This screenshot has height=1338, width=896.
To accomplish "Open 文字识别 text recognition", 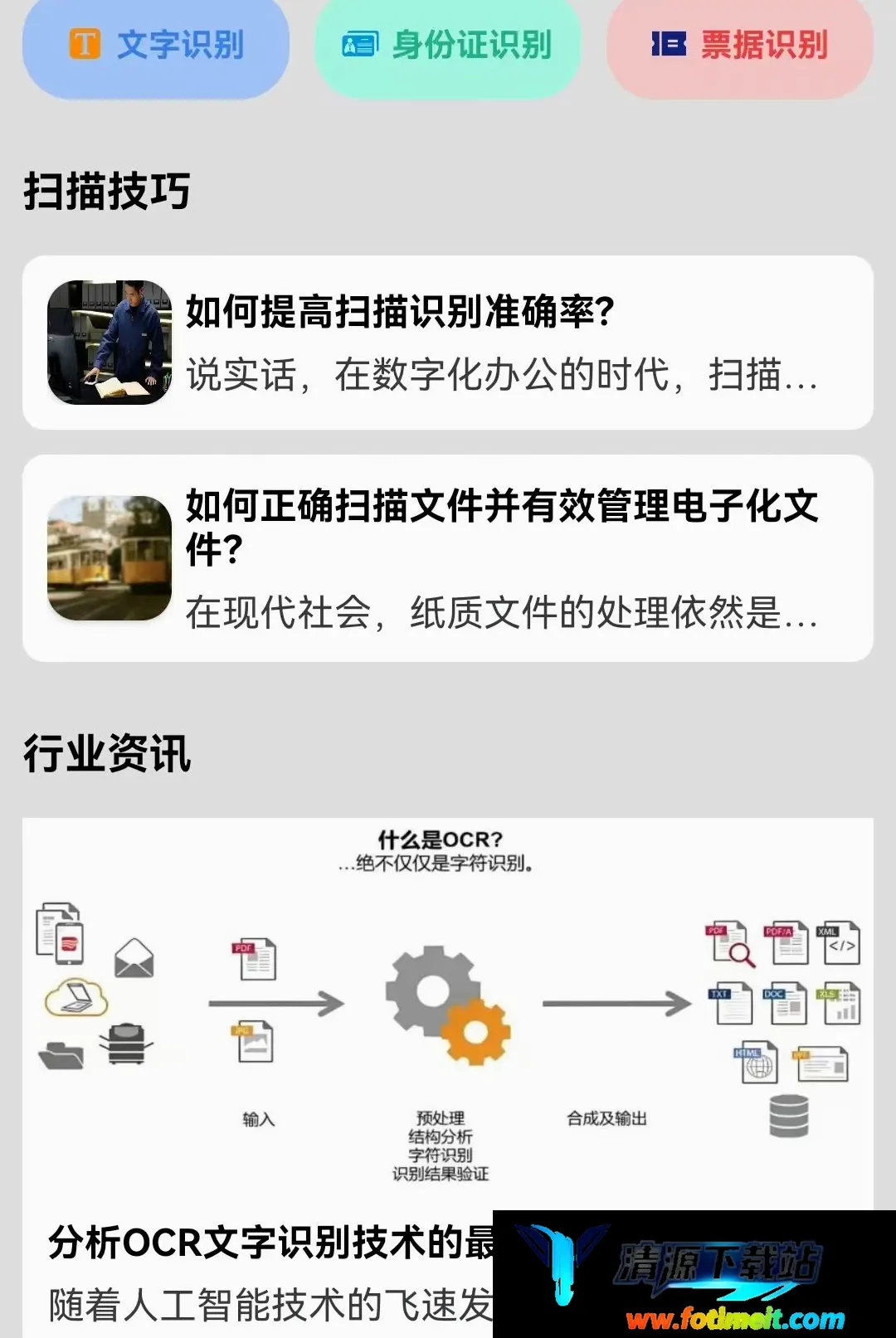I will [156, 46].
